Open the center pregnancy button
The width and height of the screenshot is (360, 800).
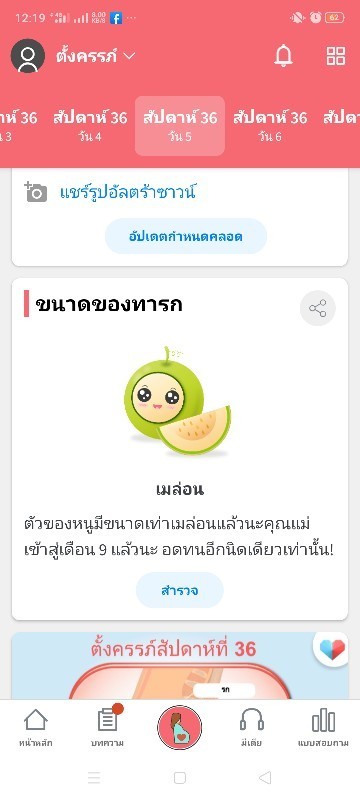coord(179,727)
